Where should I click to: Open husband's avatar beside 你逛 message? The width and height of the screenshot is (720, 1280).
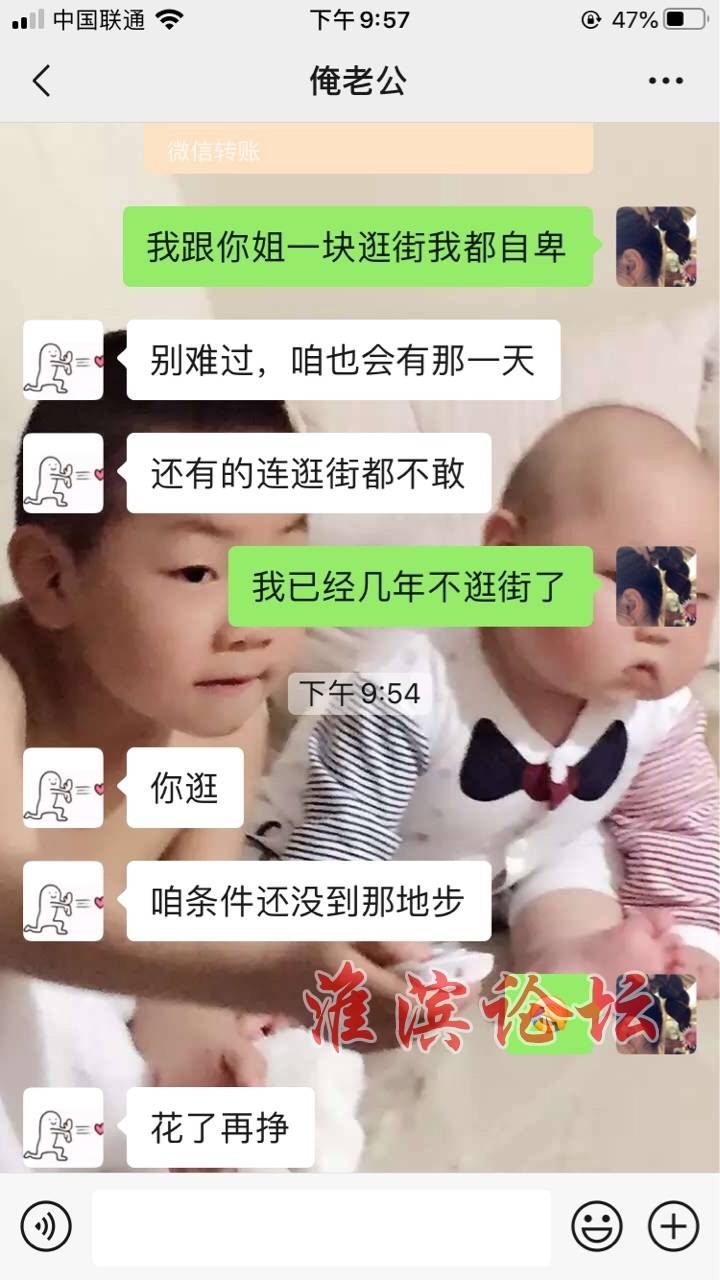point(63,788)
